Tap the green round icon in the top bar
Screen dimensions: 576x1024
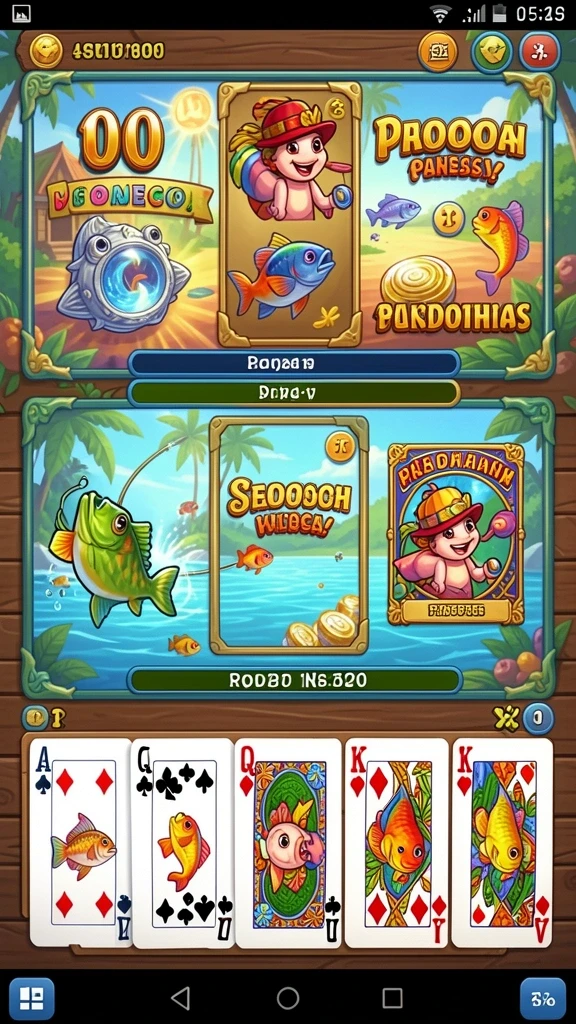click(492, 52)
